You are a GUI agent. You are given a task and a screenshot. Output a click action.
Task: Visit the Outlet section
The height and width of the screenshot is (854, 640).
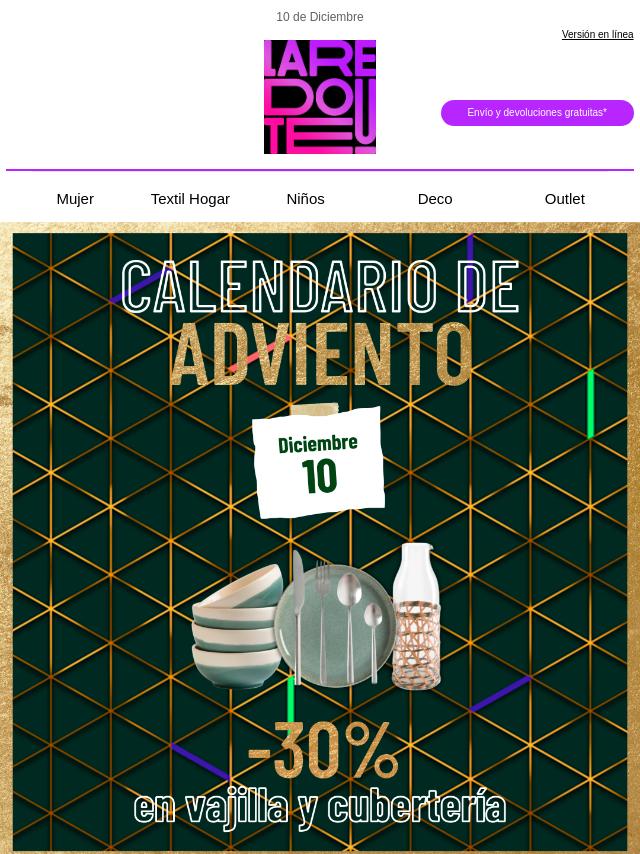tap(564, 198)
